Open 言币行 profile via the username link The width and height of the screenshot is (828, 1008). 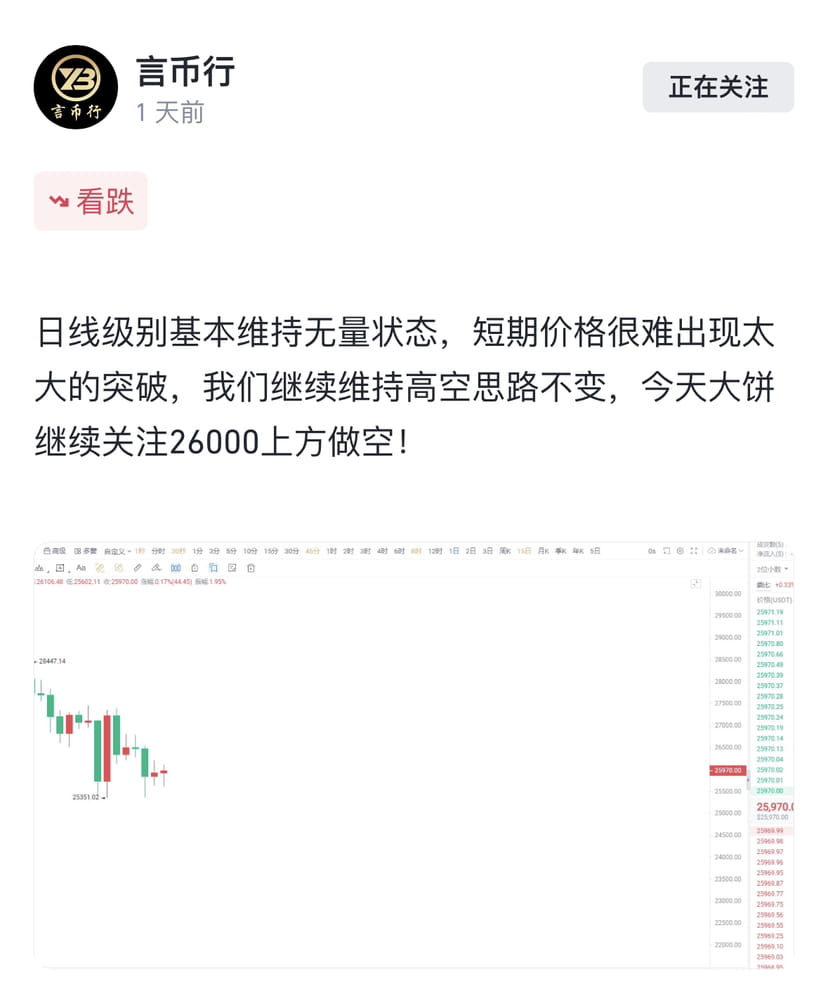click(x=182, y=74)
